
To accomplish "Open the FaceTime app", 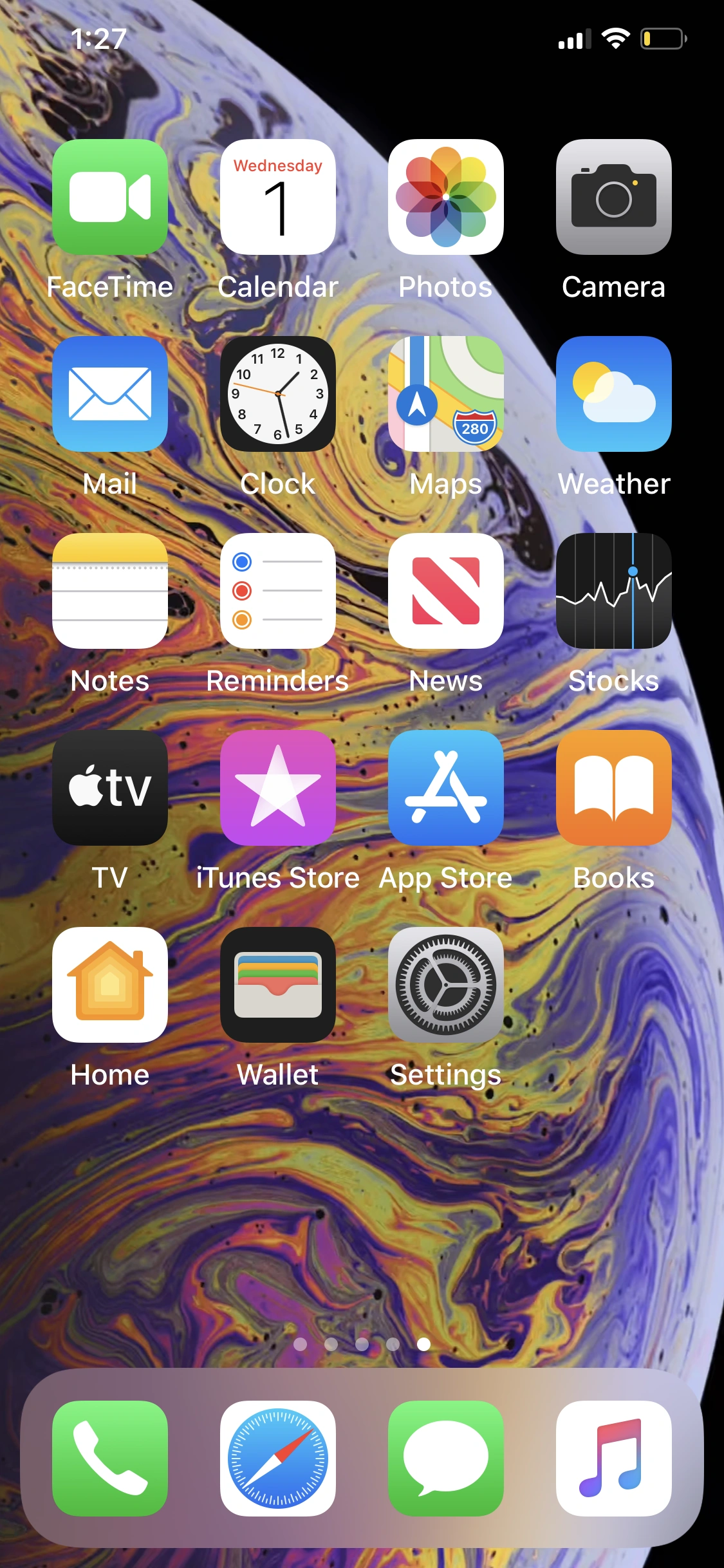I will tap(110, 197).
